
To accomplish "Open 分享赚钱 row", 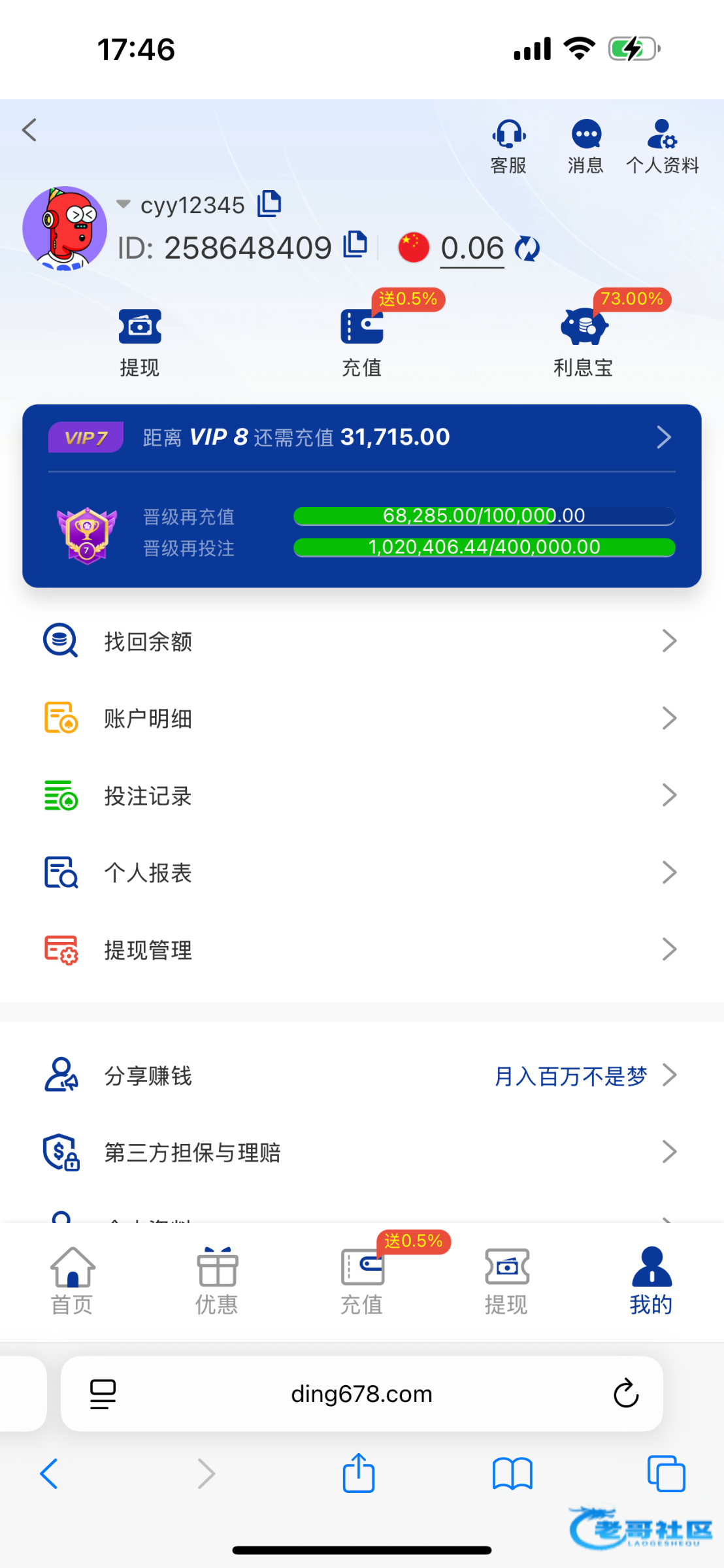I will 362,1075.
